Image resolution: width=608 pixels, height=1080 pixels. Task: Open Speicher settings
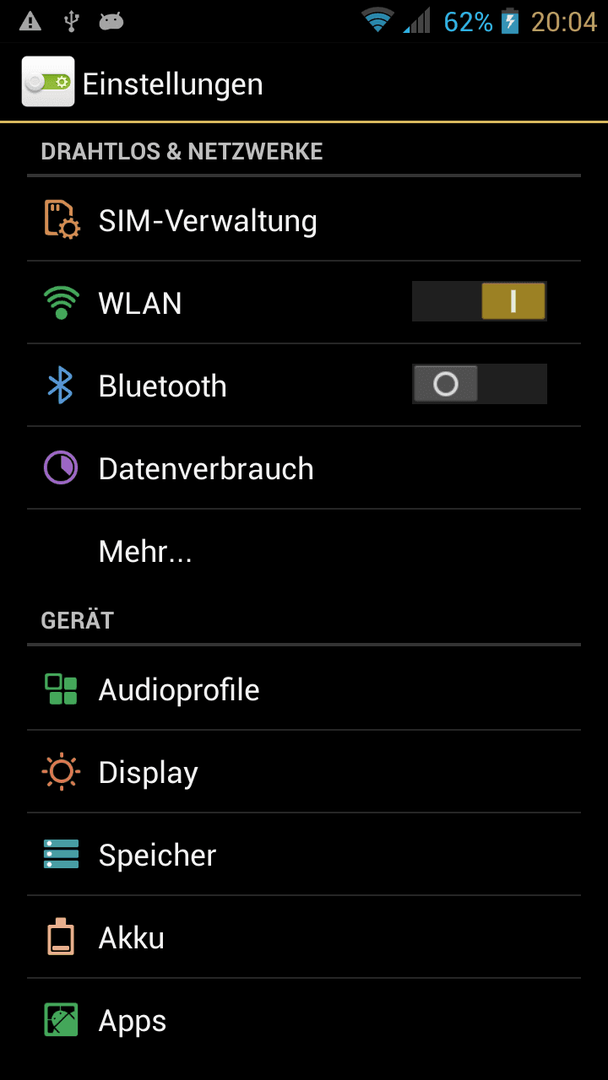304,854
